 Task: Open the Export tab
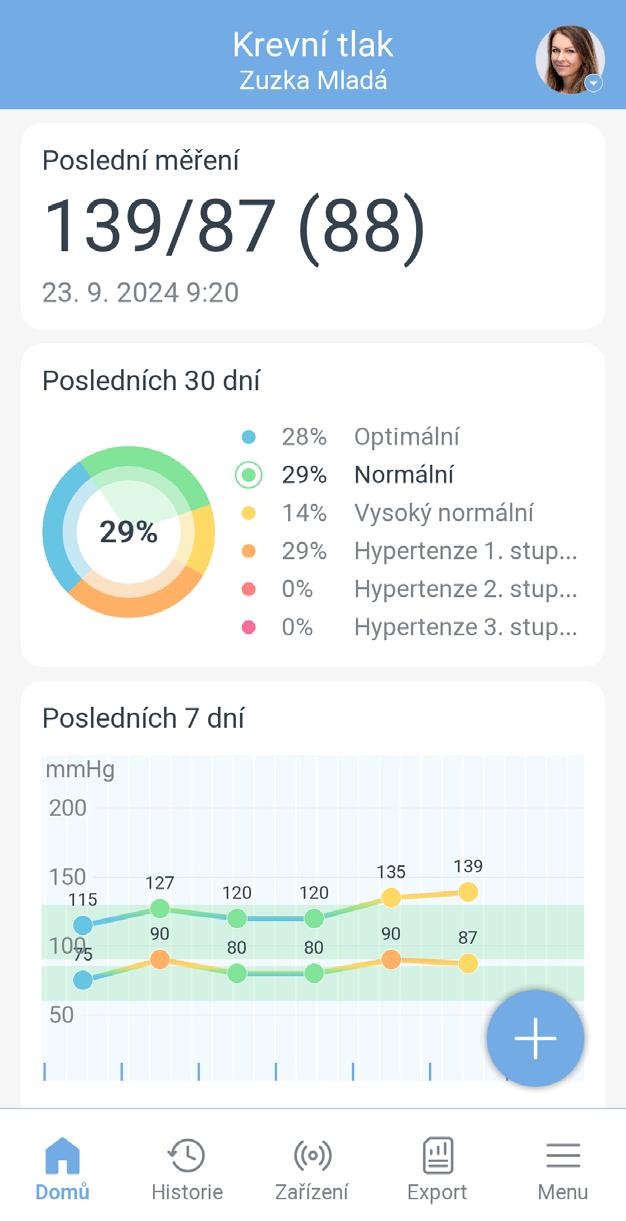pos(437,1167)
